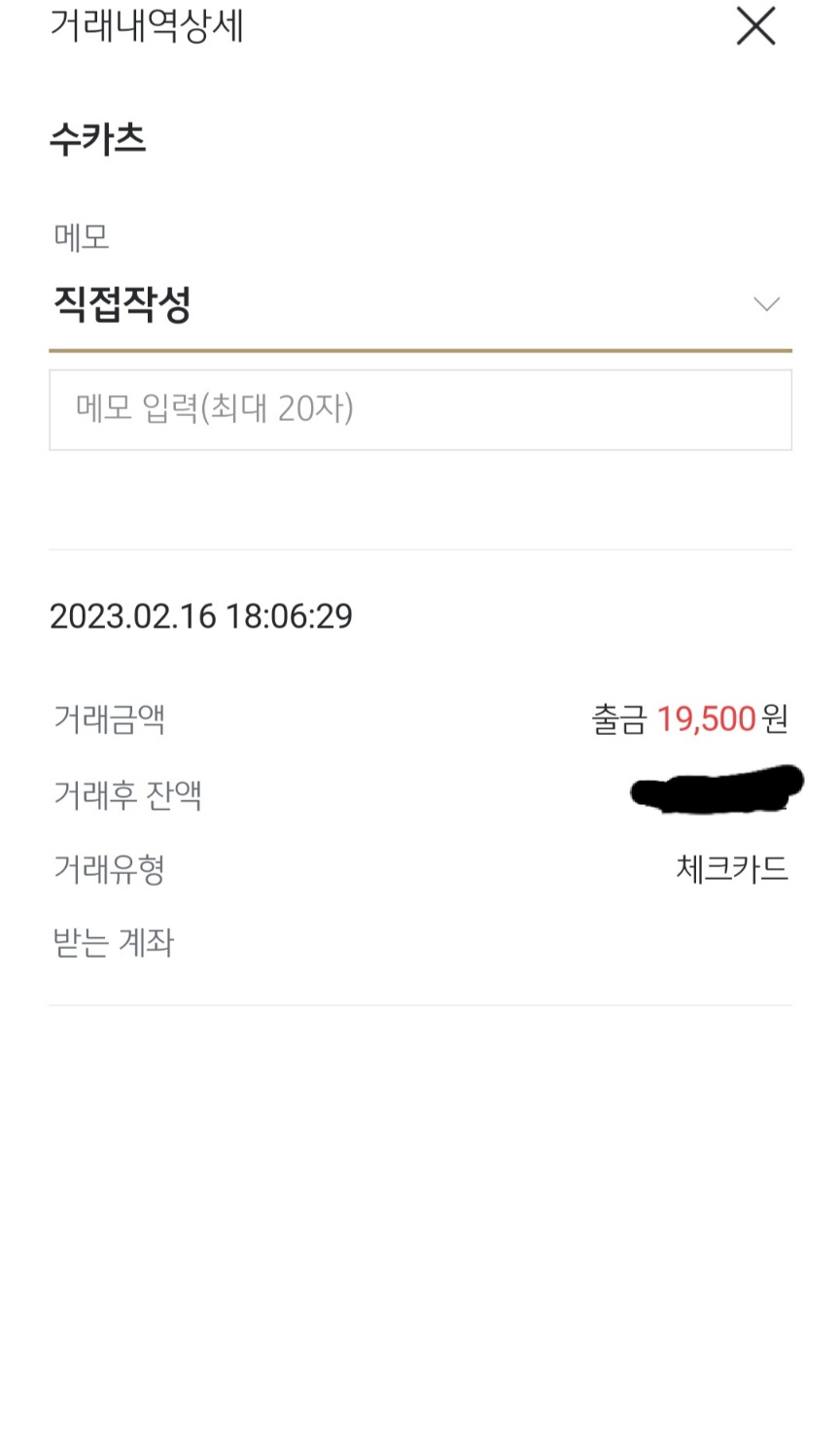Screen dimensions: 840x1433
Task: Collapse the 직접작성 selector arrow
Action: [x=768, y=304]
